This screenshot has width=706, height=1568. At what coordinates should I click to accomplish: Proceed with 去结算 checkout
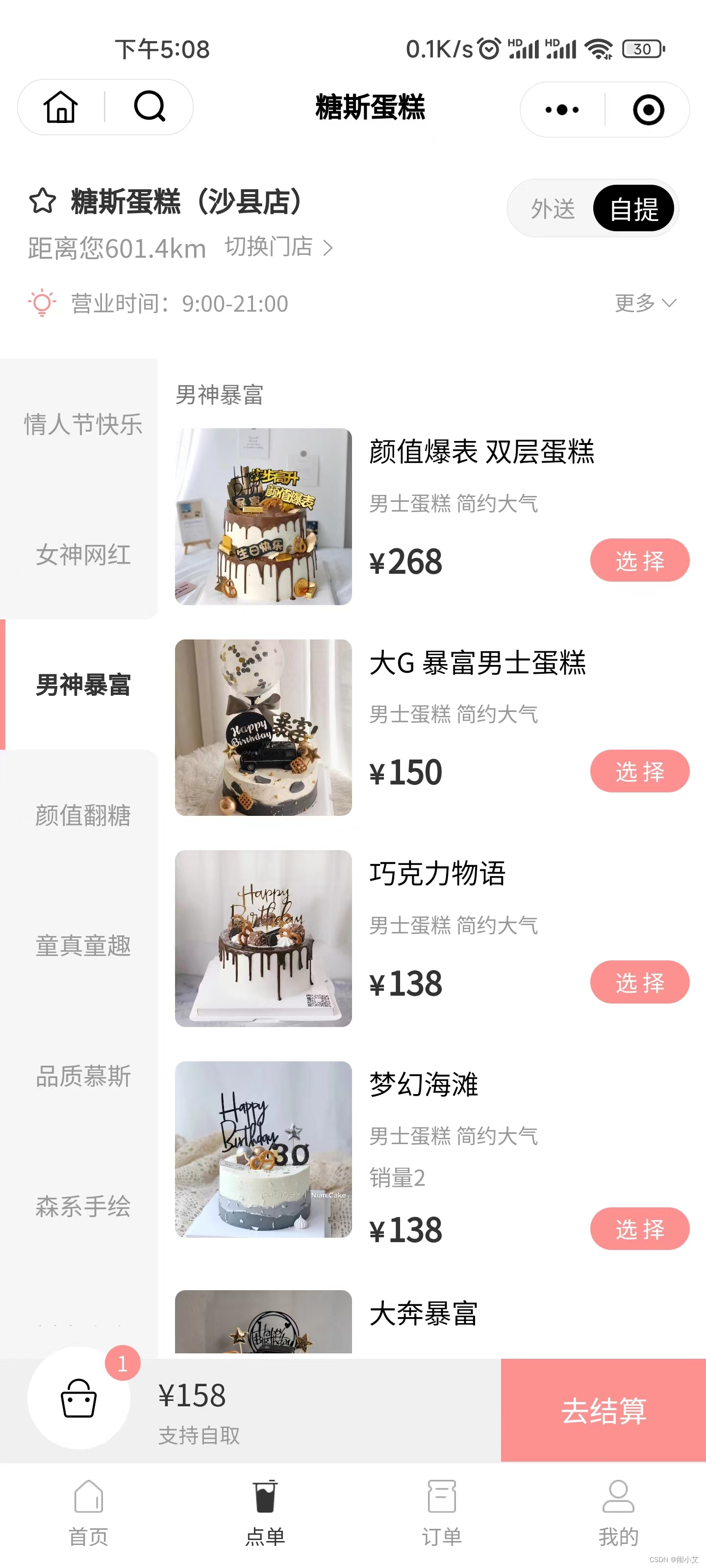point(603,1410)
